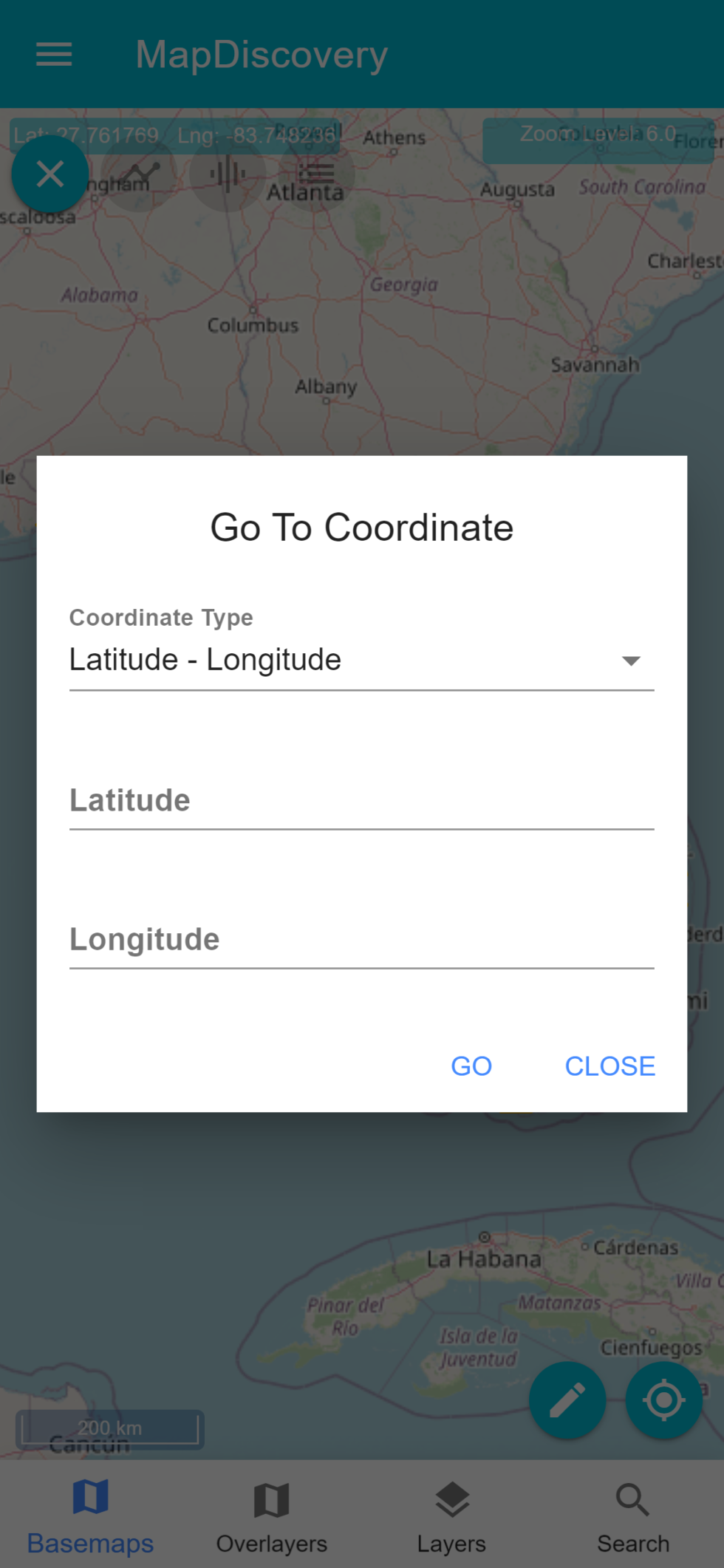Image resolution: width=724 pixels, height=1568 pixels.
Task: Center the map on my location
Action: point(663,1400)
